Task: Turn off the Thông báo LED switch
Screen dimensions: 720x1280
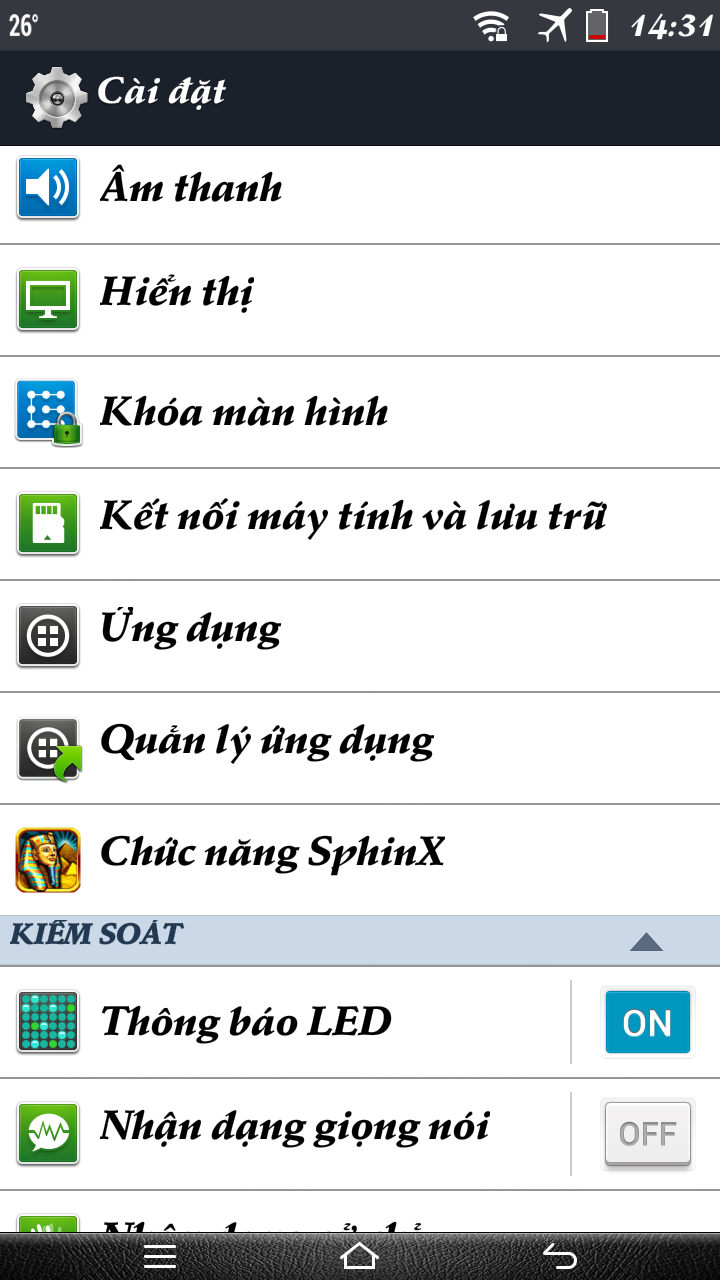Action: tap(647, 1022)
